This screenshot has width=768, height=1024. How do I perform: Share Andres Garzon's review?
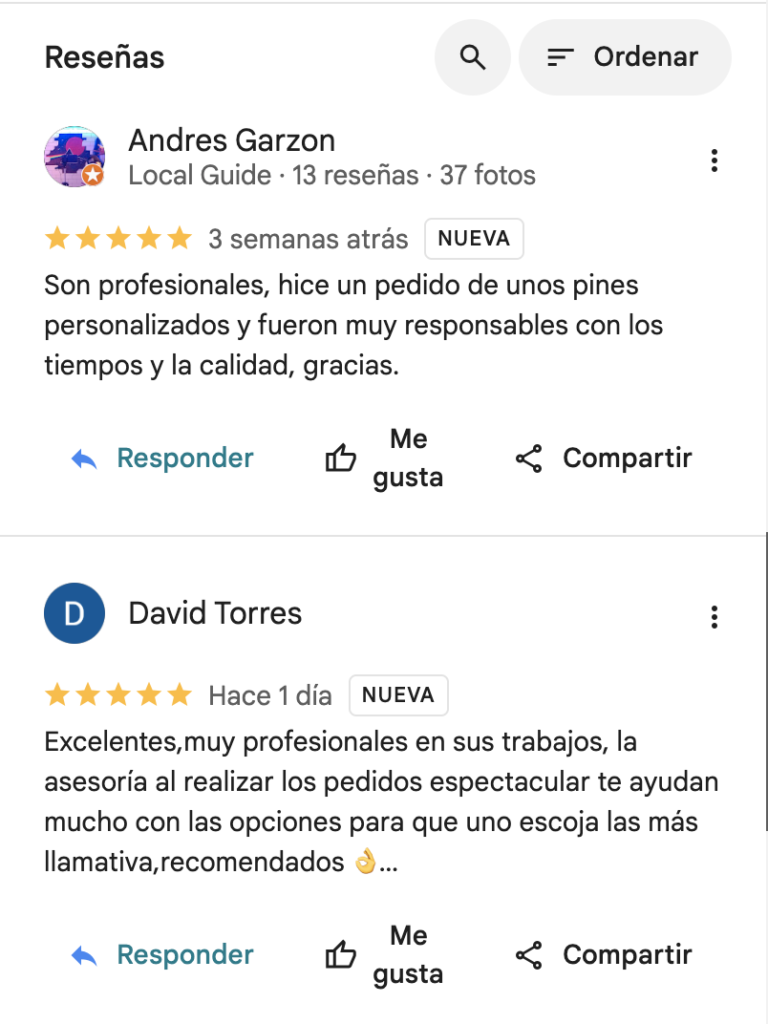(x=603, y=459)
